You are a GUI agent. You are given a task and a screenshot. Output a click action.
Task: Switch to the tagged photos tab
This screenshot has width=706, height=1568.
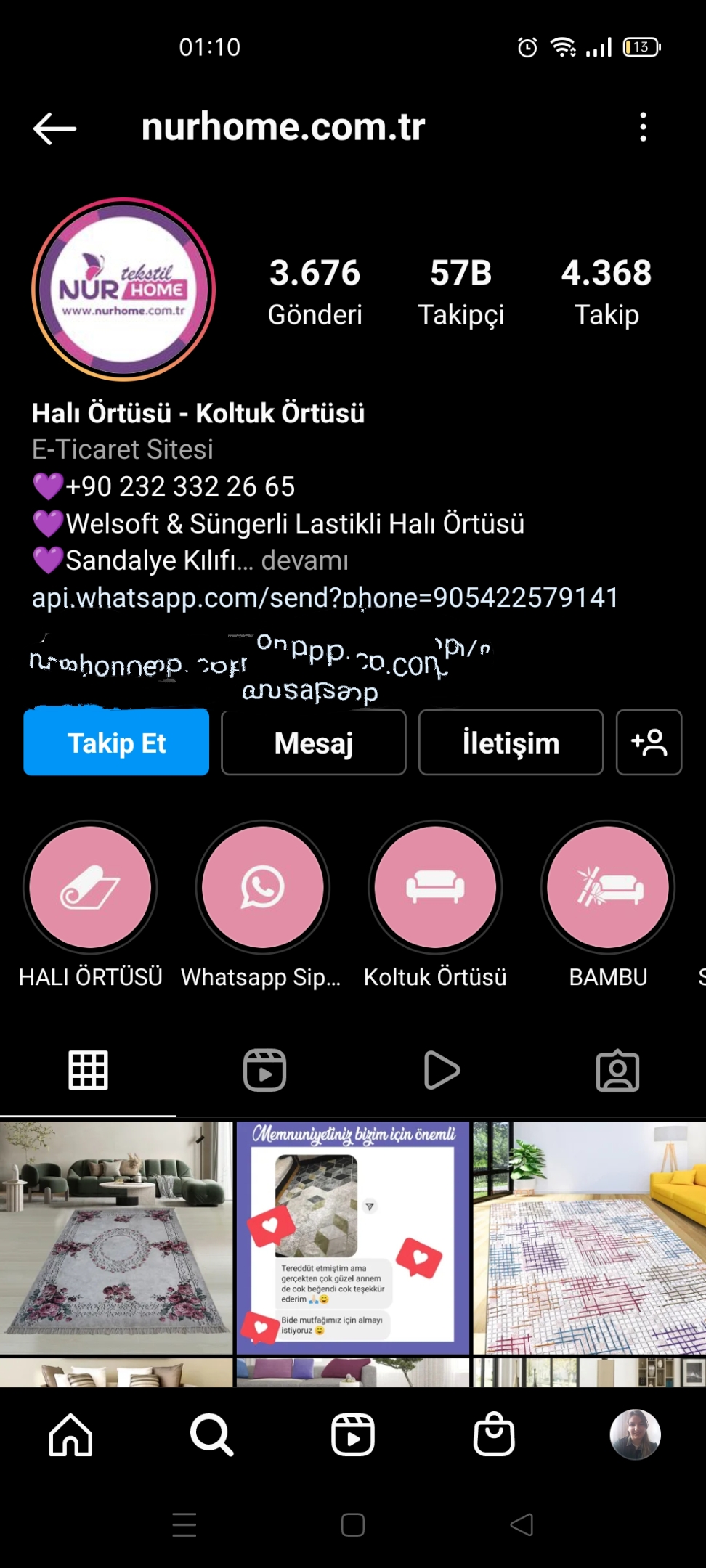617,1070
